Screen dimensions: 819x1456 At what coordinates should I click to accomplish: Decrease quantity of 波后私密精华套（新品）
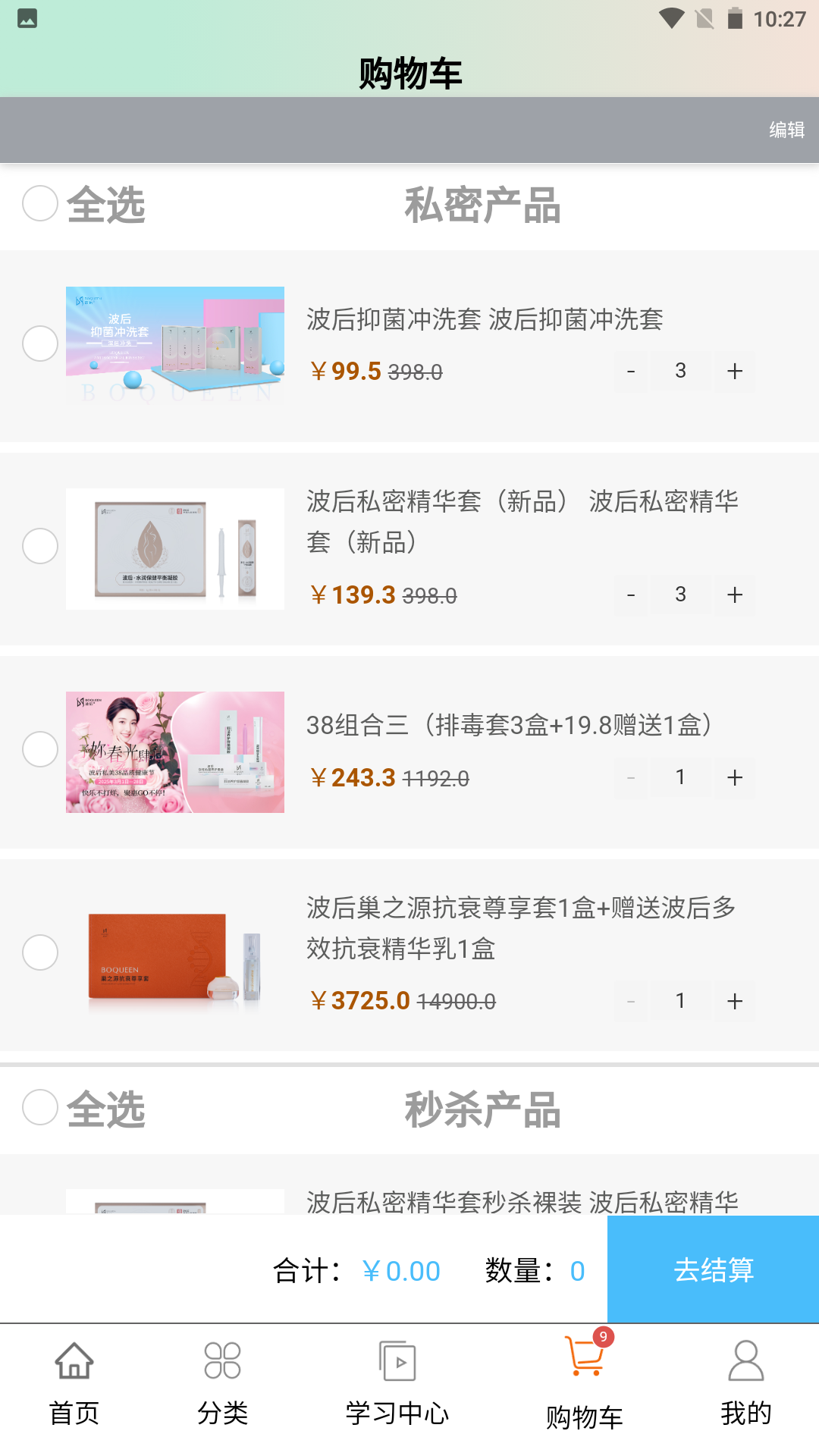[x=631, y=595]
